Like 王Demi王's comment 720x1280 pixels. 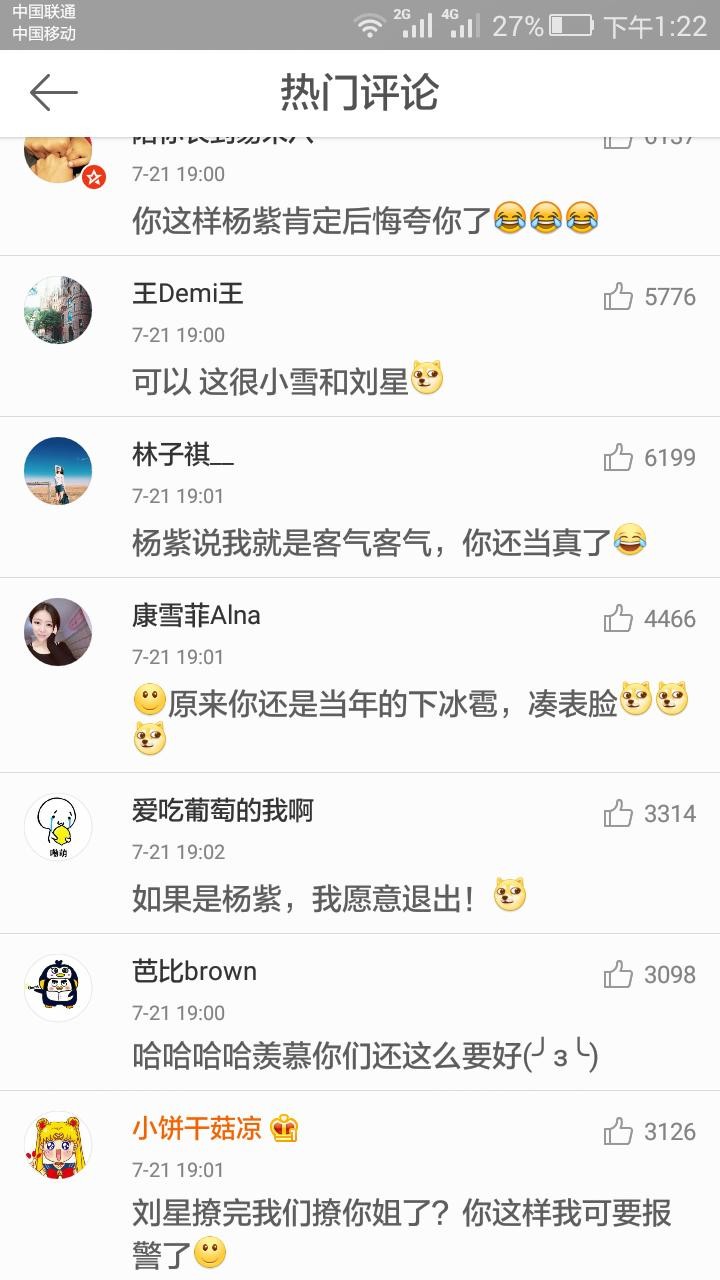[619, 297]
